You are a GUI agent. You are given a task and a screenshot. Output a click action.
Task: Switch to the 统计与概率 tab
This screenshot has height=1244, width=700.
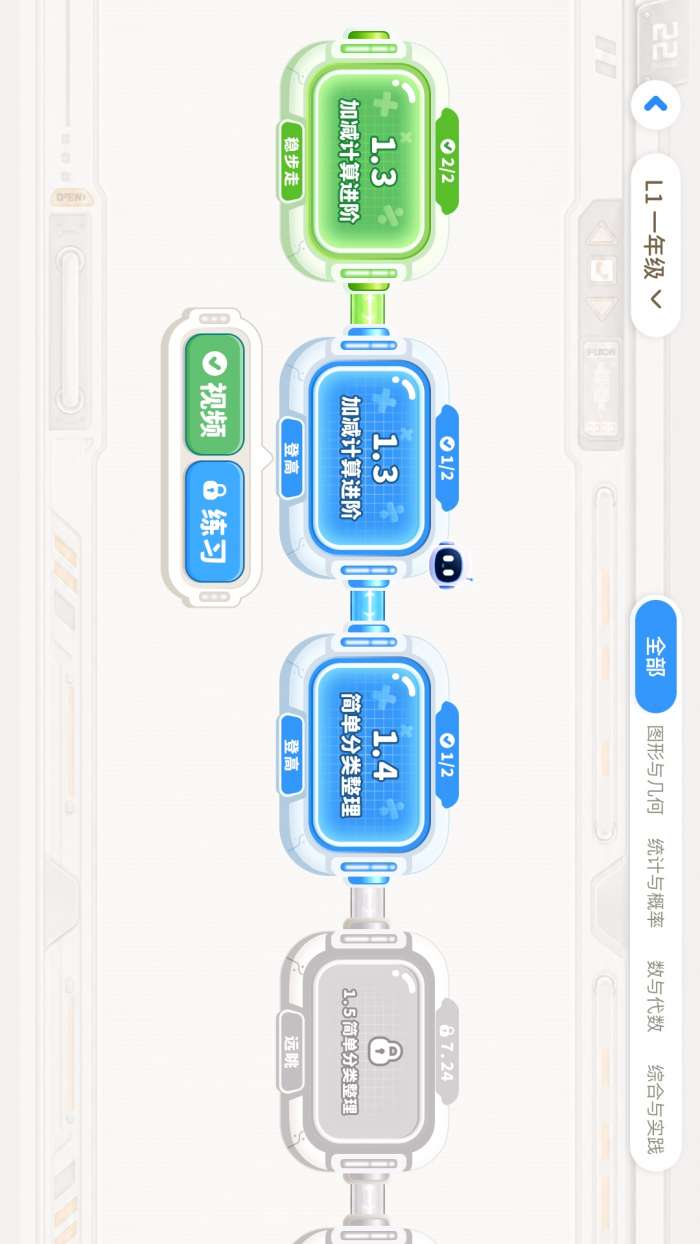pos(656,883)
